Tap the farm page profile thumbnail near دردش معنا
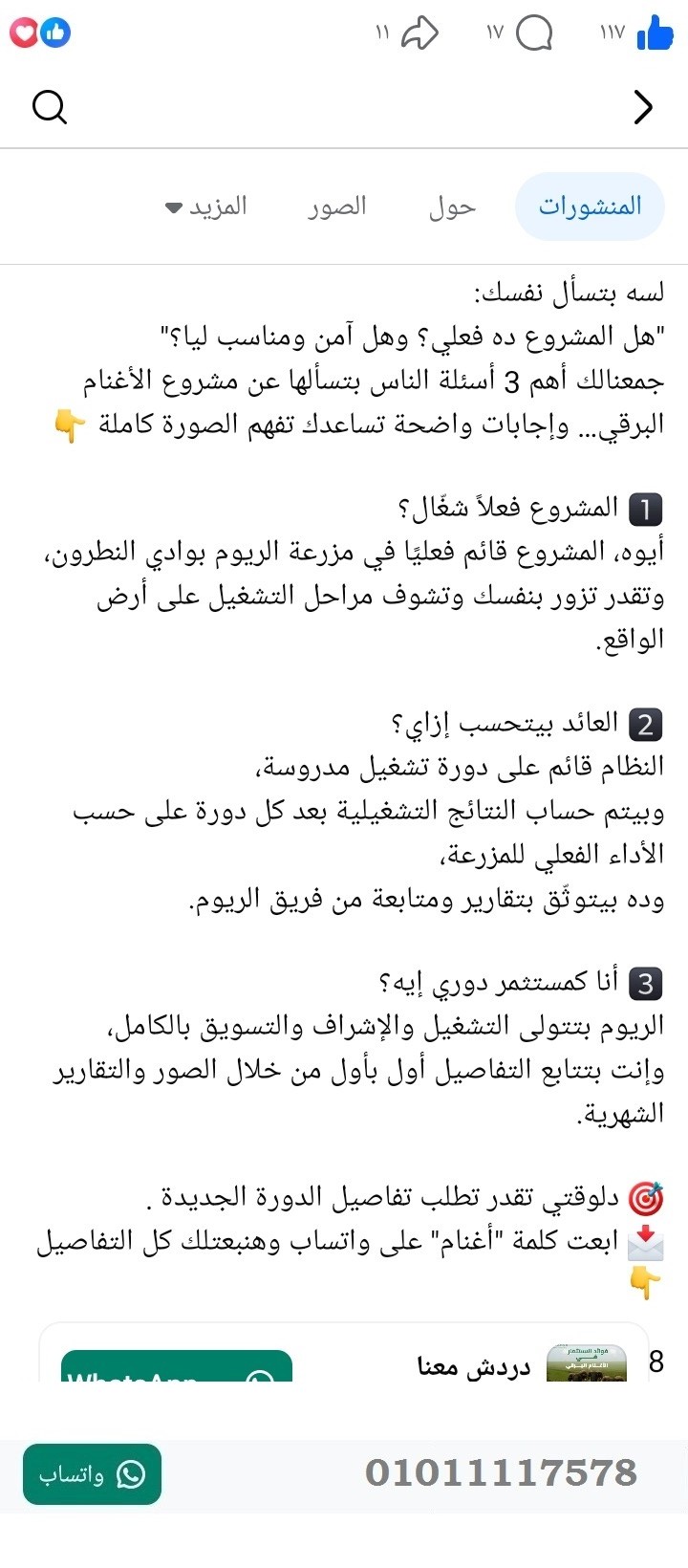 (590, 1362)
